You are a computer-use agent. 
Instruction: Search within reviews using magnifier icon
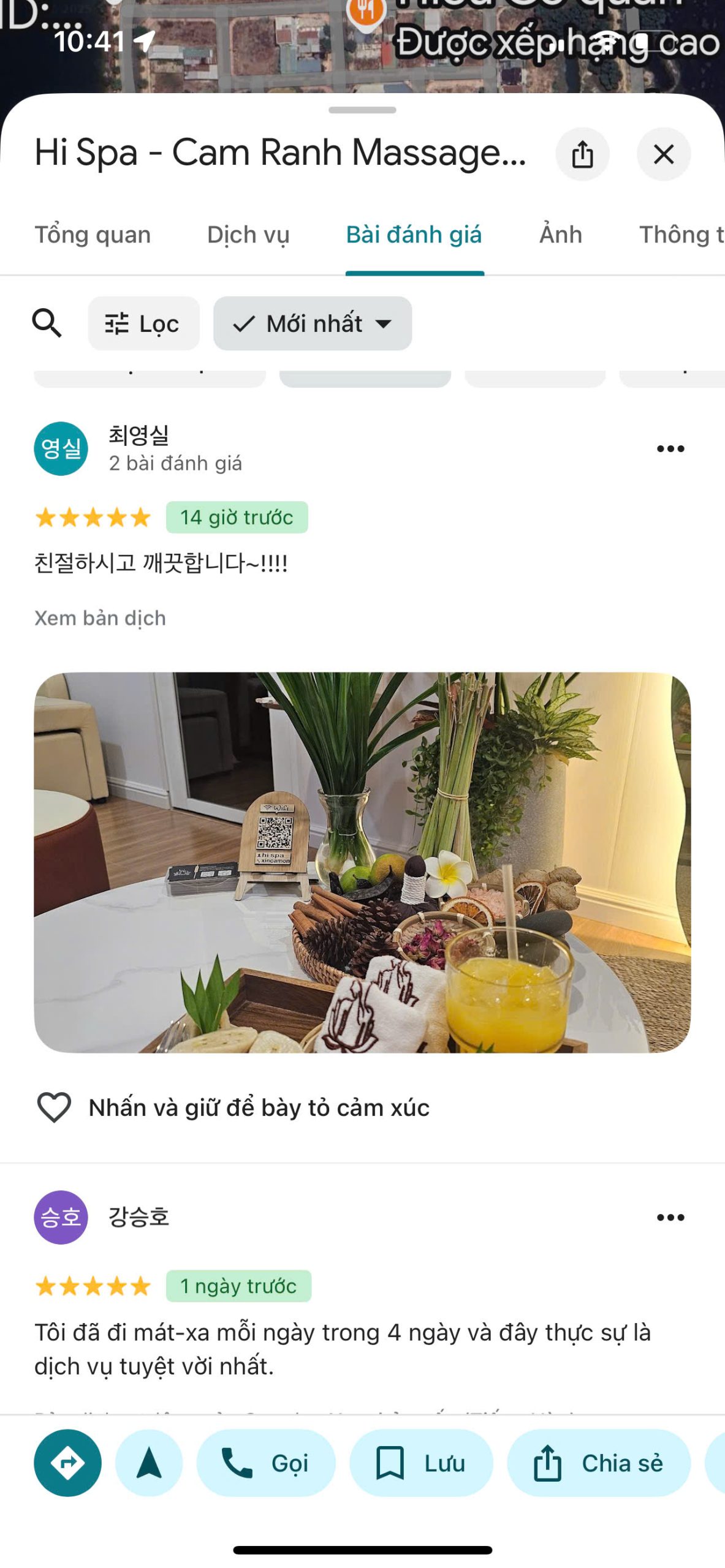pyautogui.click(x=47, y=323)
